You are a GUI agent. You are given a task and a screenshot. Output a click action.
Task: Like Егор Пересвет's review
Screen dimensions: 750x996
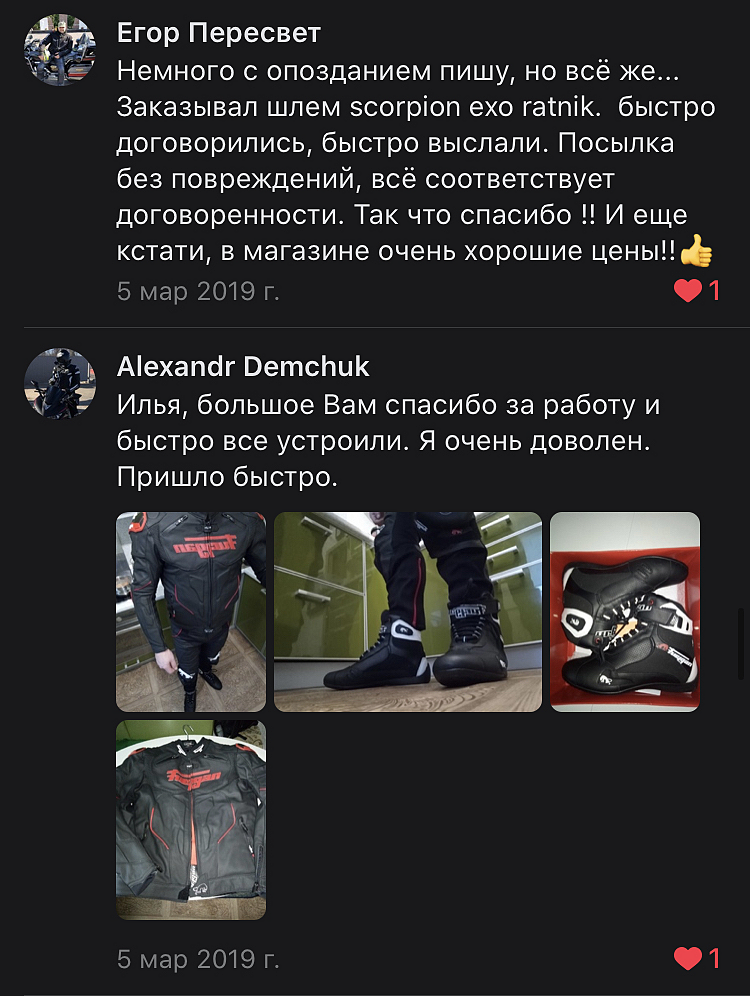[687, 291]
